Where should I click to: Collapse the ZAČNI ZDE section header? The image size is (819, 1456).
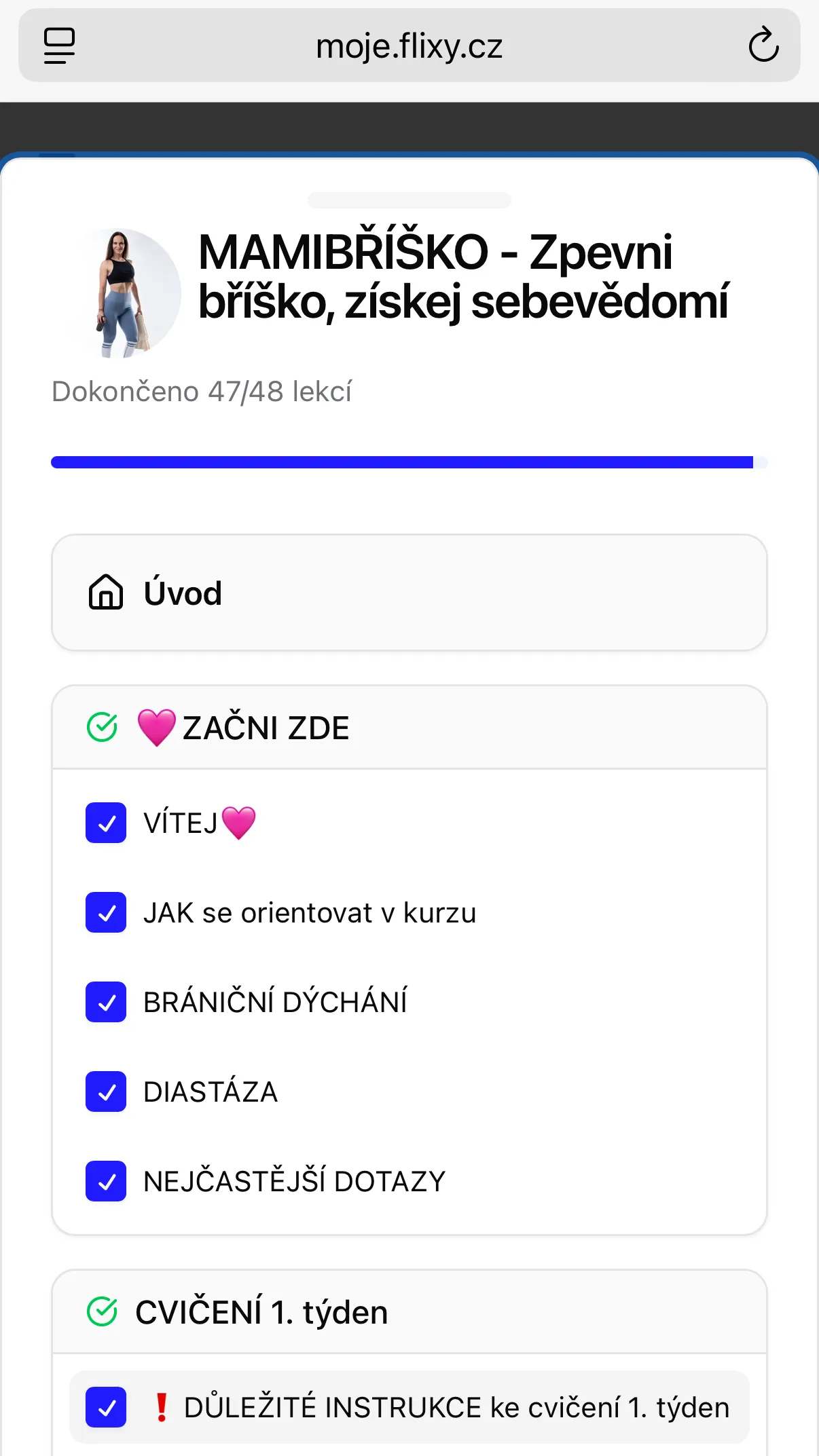[409, 728]
